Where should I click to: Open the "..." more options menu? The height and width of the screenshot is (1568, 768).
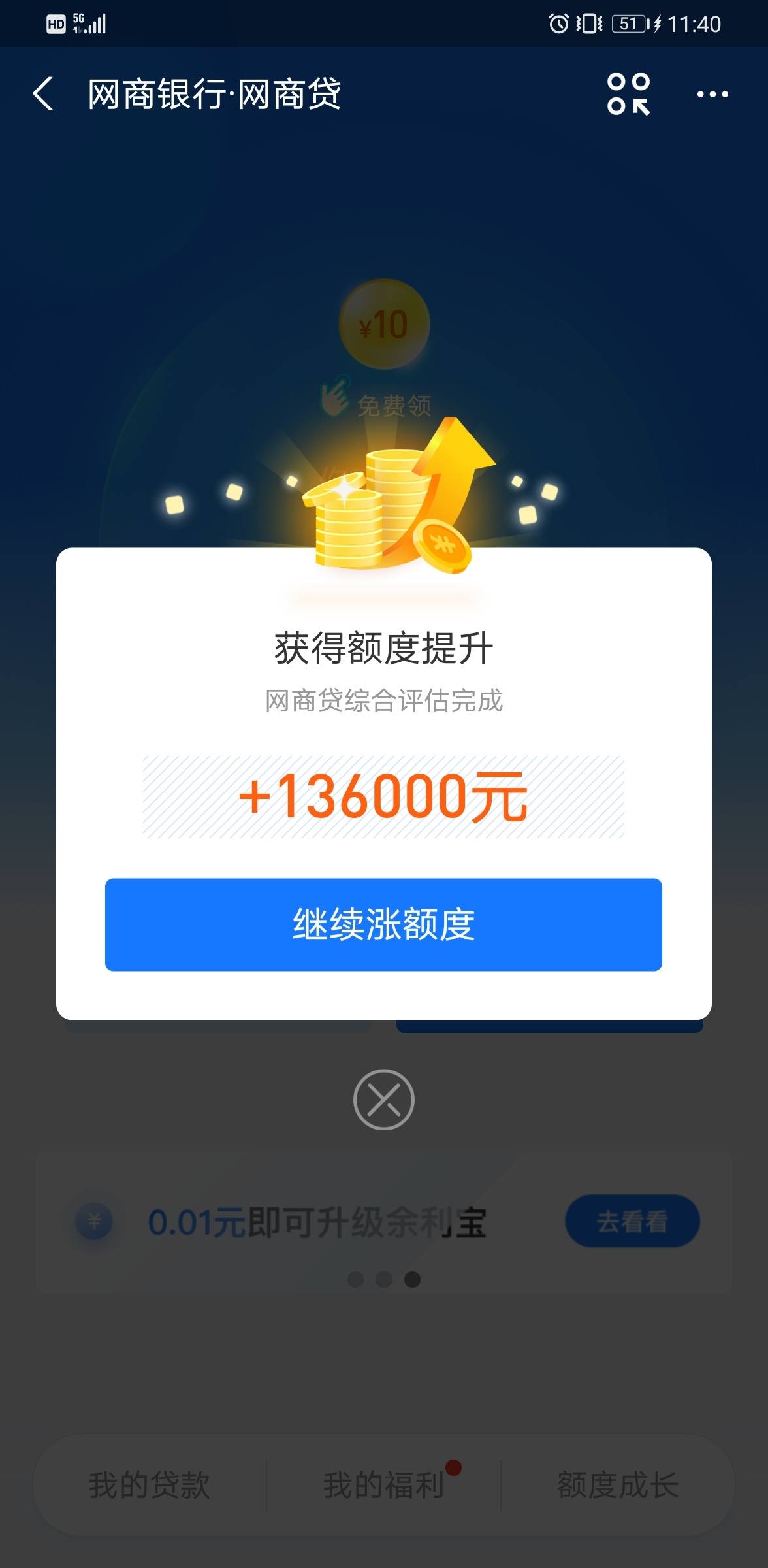712,95
